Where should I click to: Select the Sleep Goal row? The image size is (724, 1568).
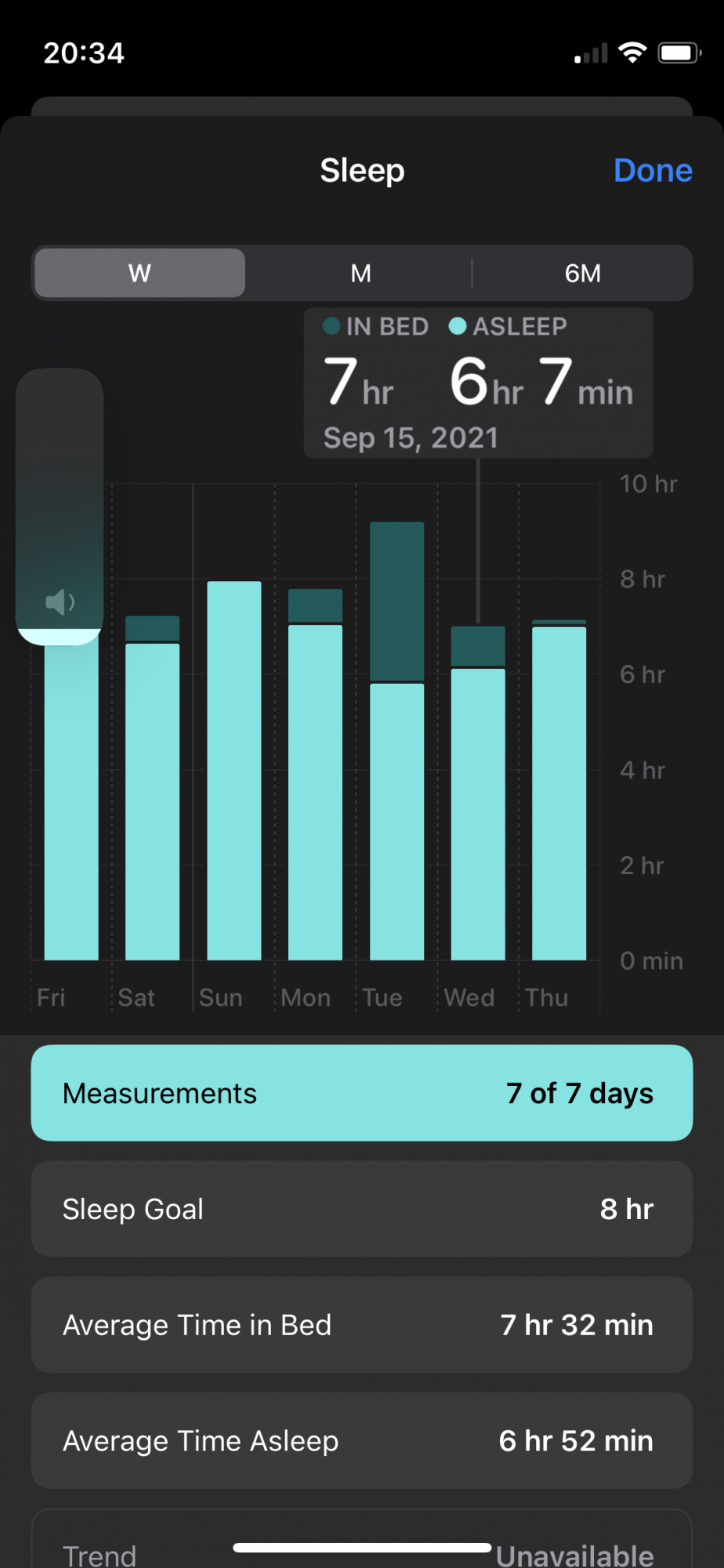[x=362, y=1209]
